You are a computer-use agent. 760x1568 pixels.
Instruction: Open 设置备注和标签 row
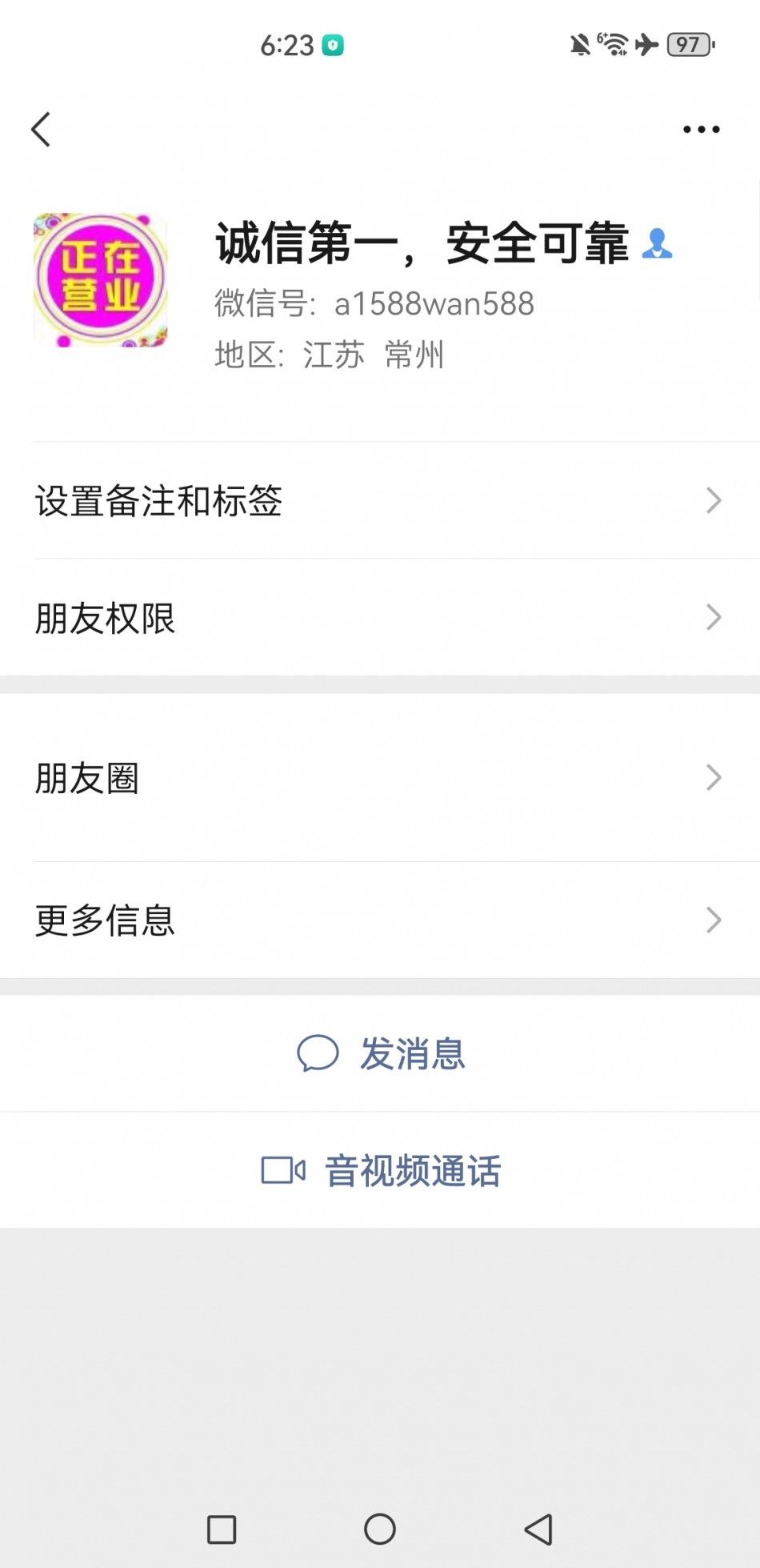(380, 501)
